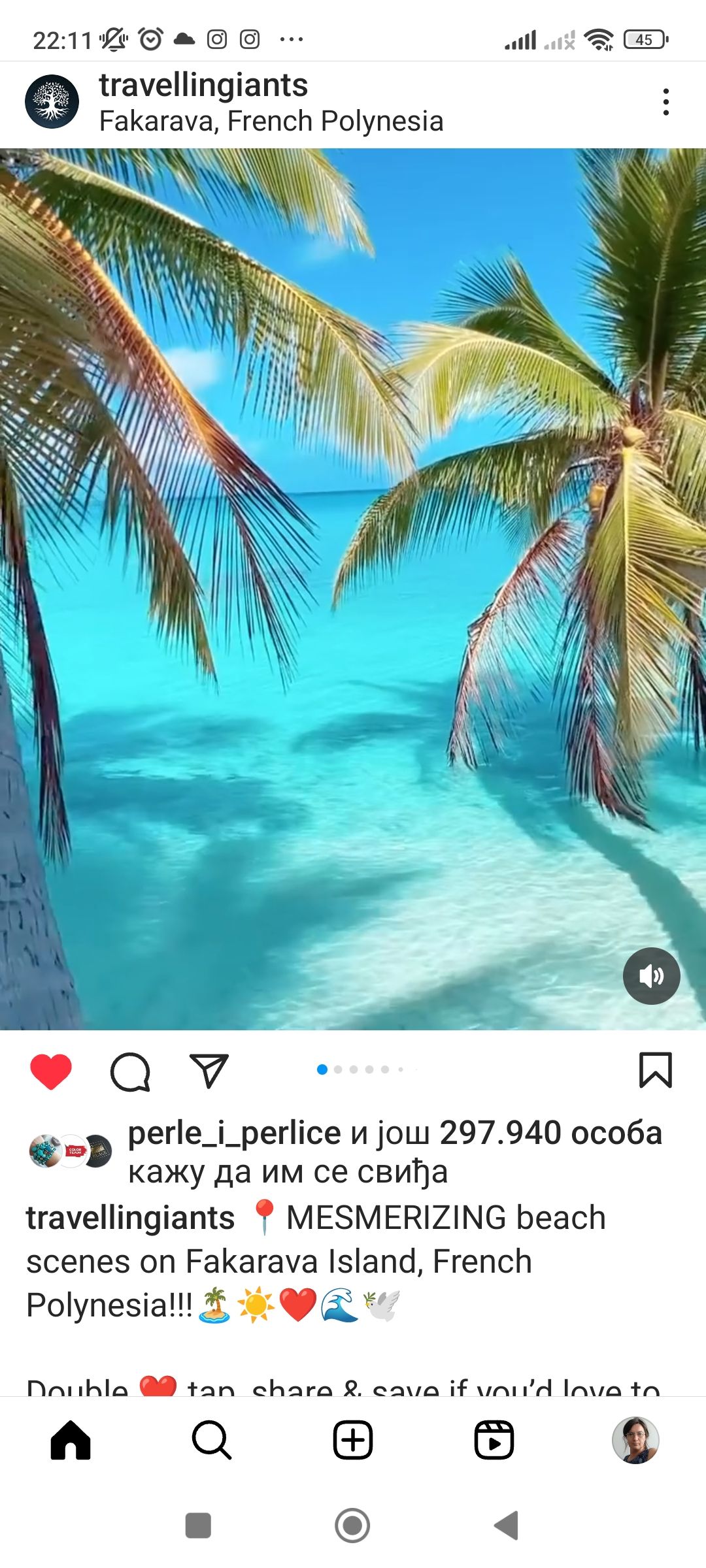The width and height of the screenshot is (706, 1568).
Task: Share the post via paper plane icon
Action: (209, 1071)
